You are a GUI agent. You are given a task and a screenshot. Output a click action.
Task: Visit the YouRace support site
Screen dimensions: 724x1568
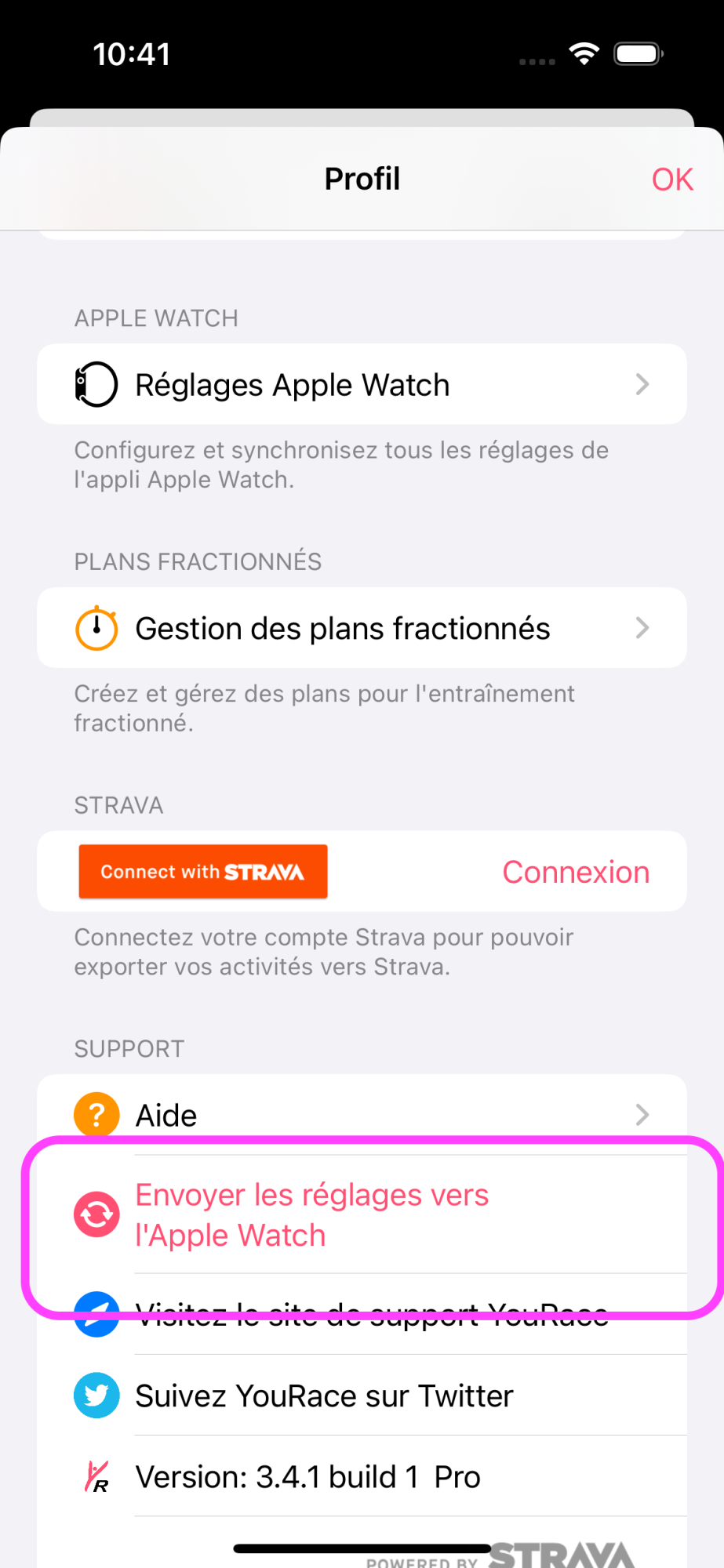pos(371,1316)
